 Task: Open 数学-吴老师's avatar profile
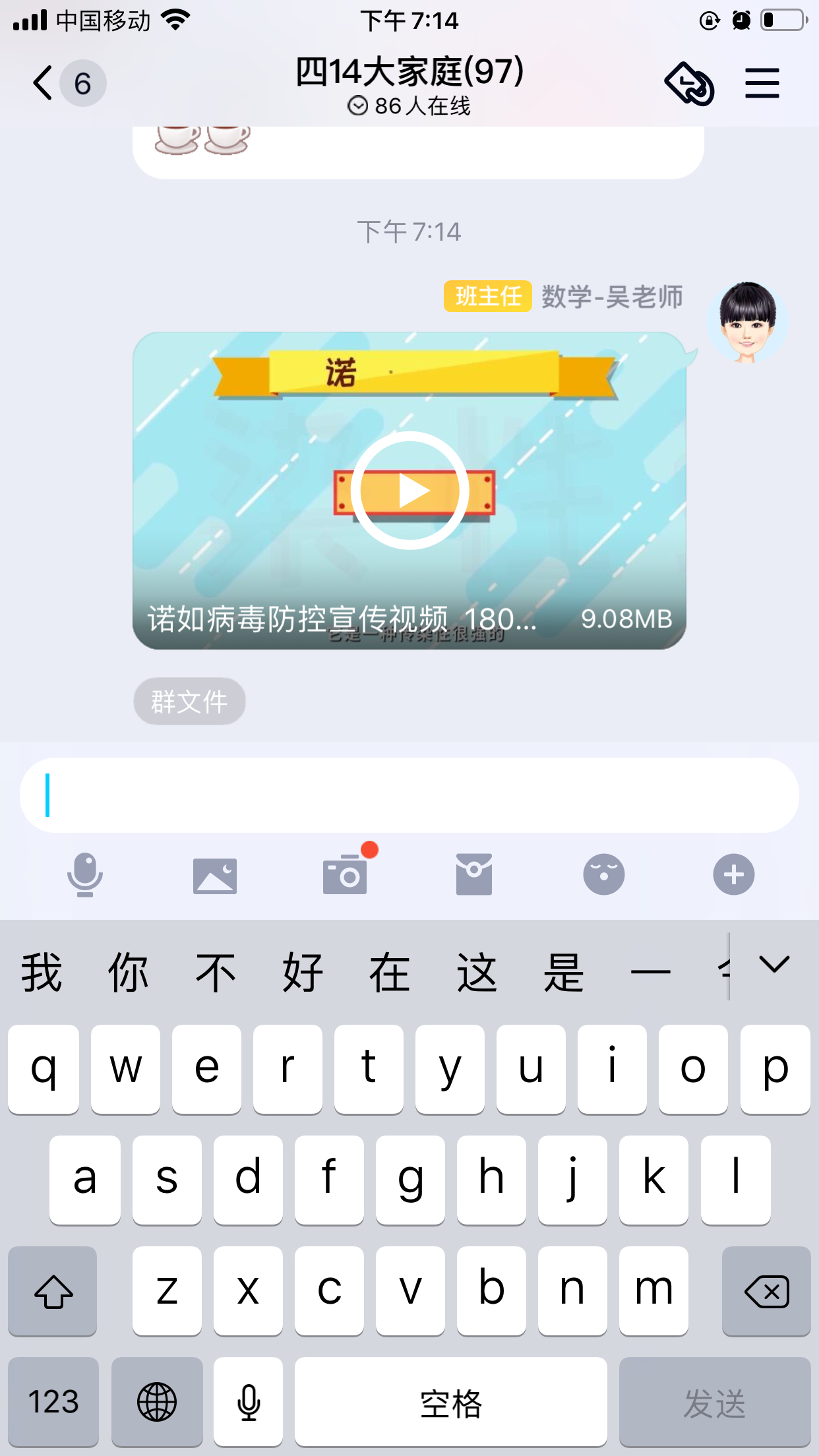[747, 322]
